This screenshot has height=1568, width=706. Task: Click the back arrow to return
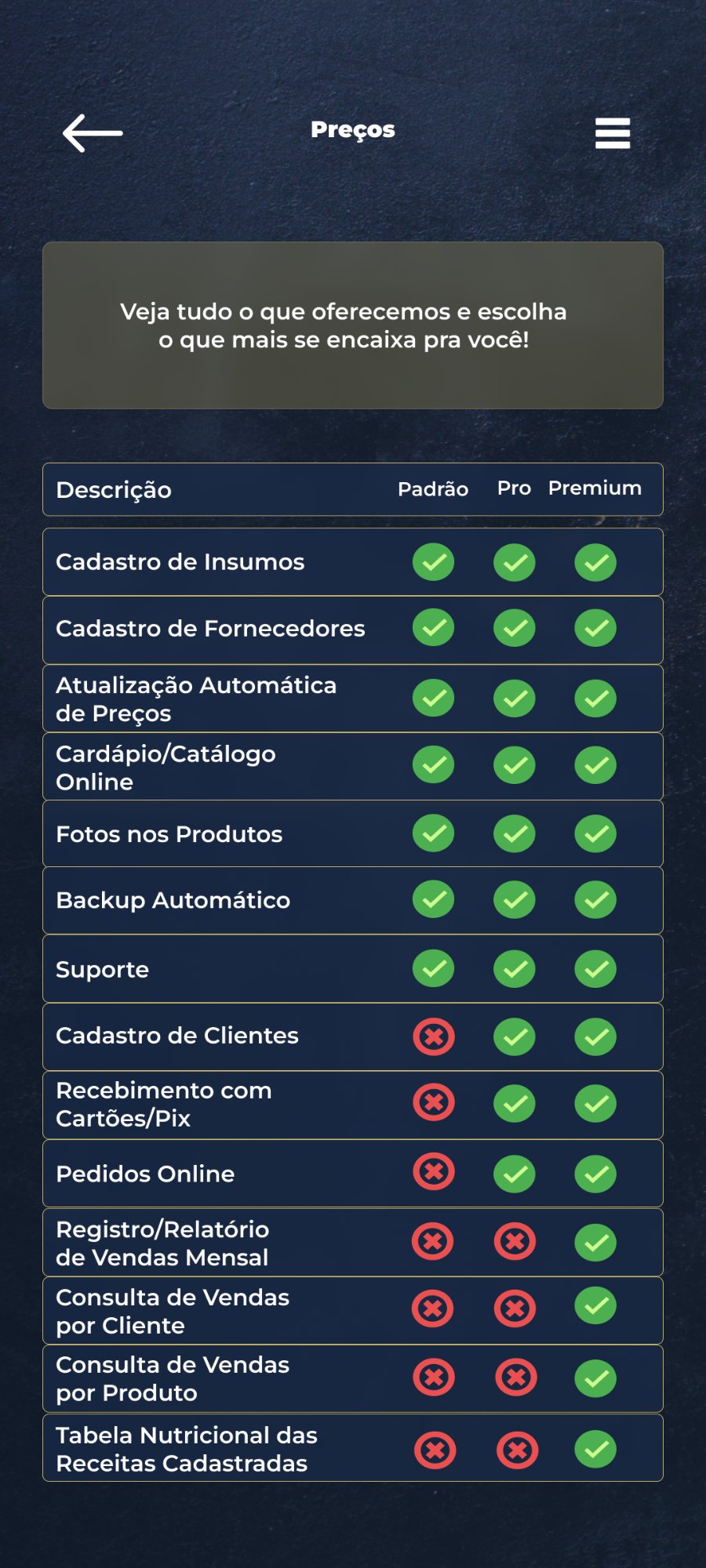point(92,132)
